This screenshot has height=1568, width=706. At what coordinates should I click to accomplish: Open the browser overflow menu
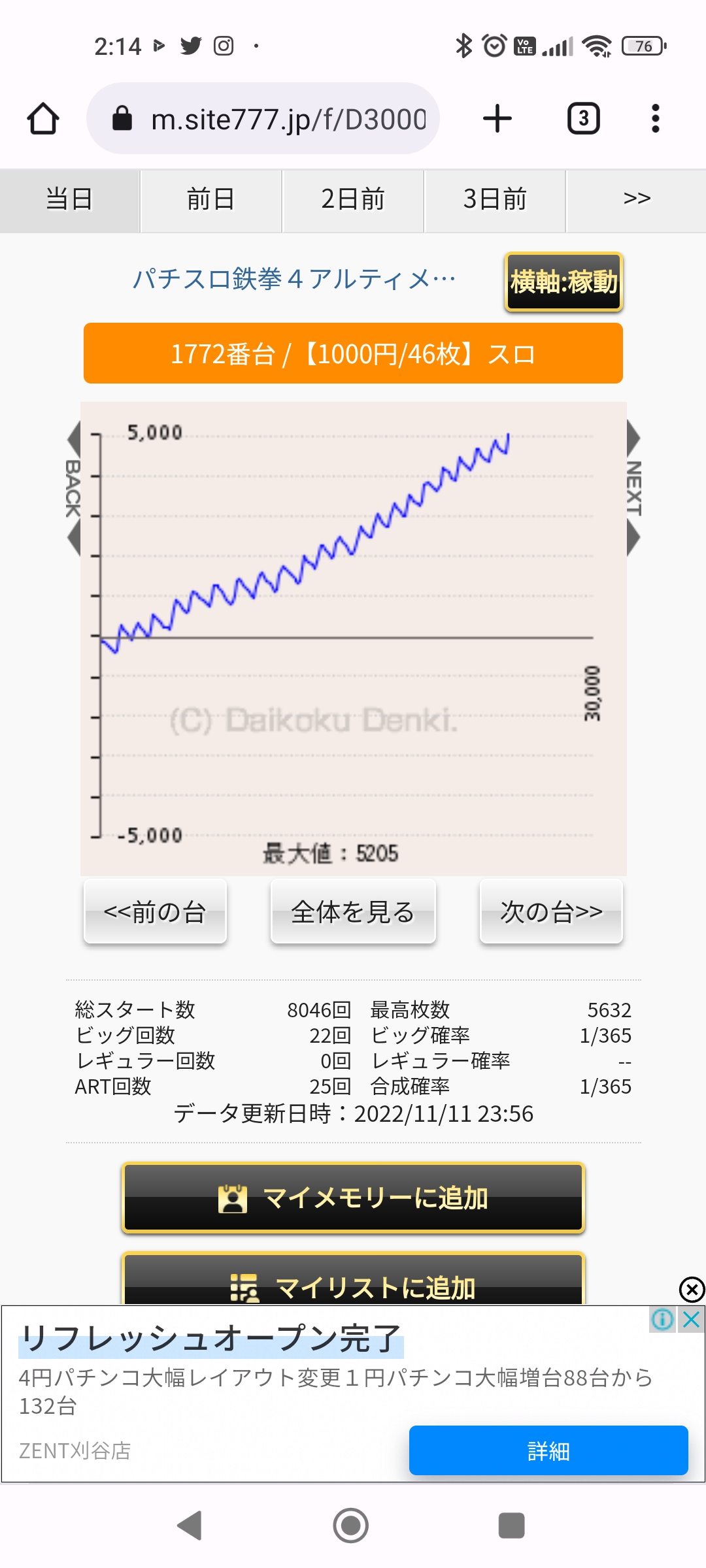point(656,119)
